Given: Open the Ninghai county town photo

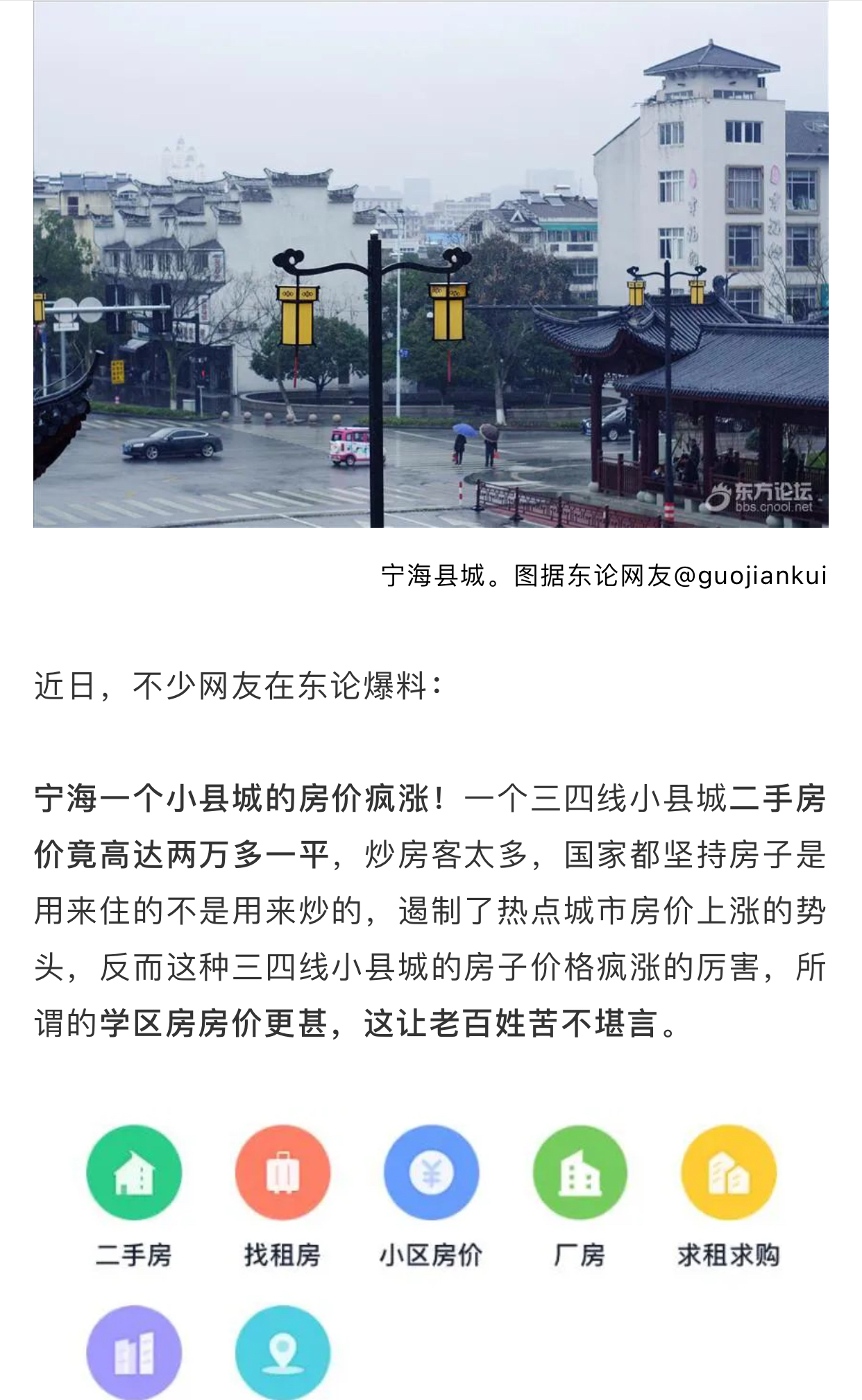Looking at the screenshot, I should click(x=430, y=264).
